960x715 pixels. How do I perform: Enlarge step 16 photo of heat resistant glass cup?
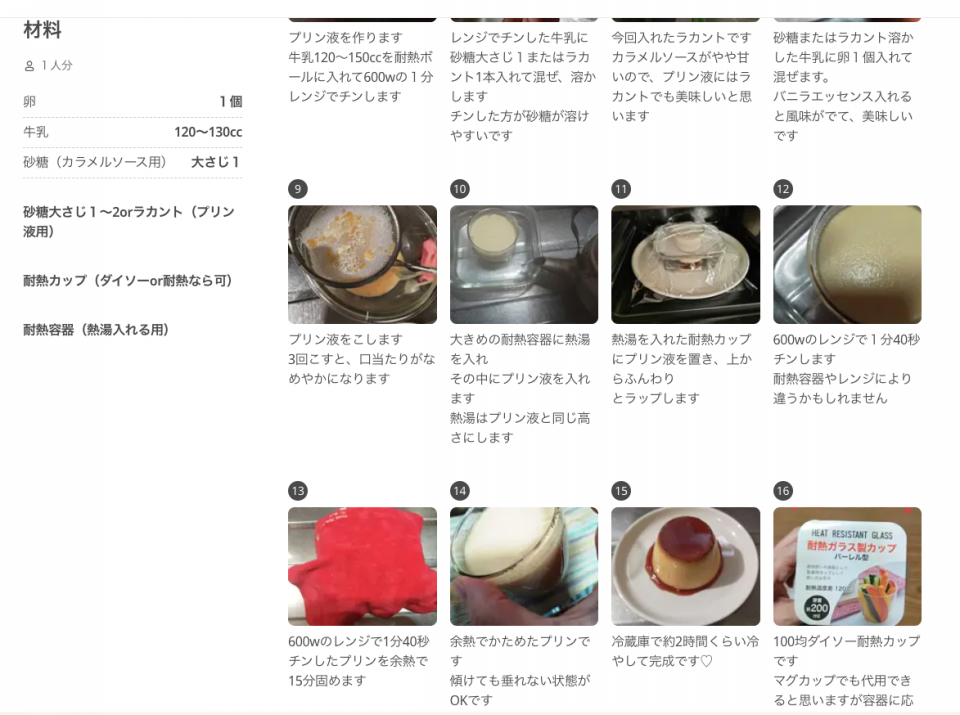847,566
